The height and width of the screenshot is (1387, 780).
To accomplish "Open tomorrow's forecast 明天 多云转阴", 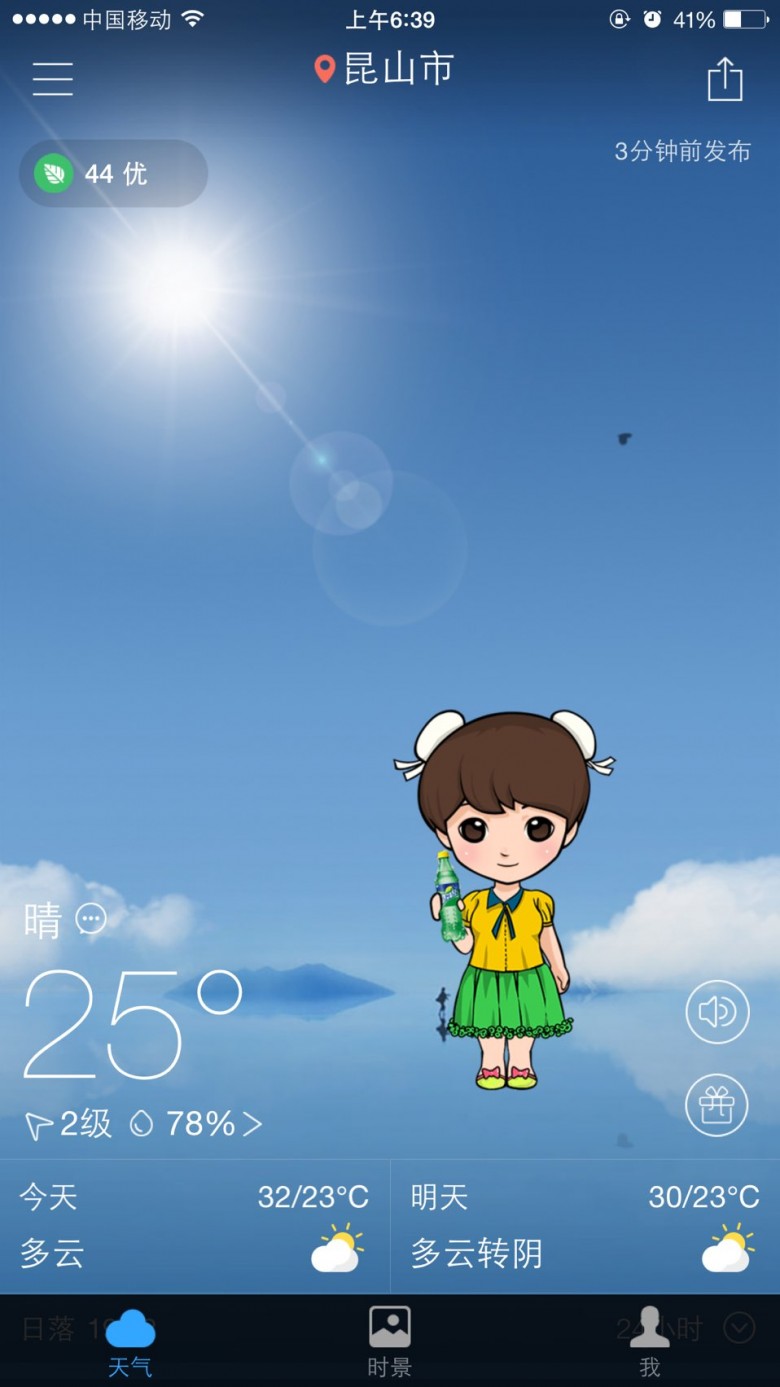I will 585,1227.
